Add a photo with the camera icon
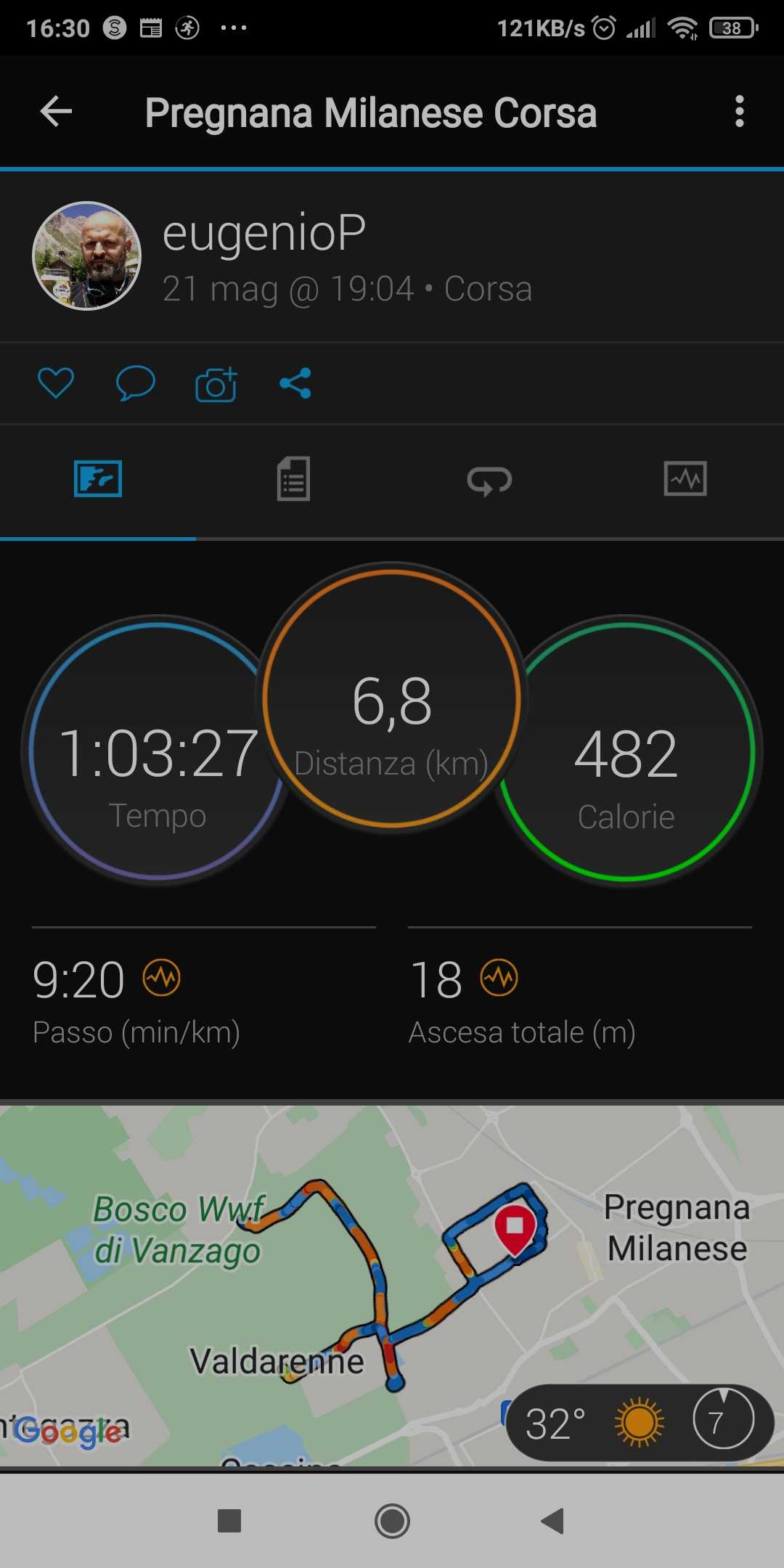 pyautogui.click(x=216, y=385)
